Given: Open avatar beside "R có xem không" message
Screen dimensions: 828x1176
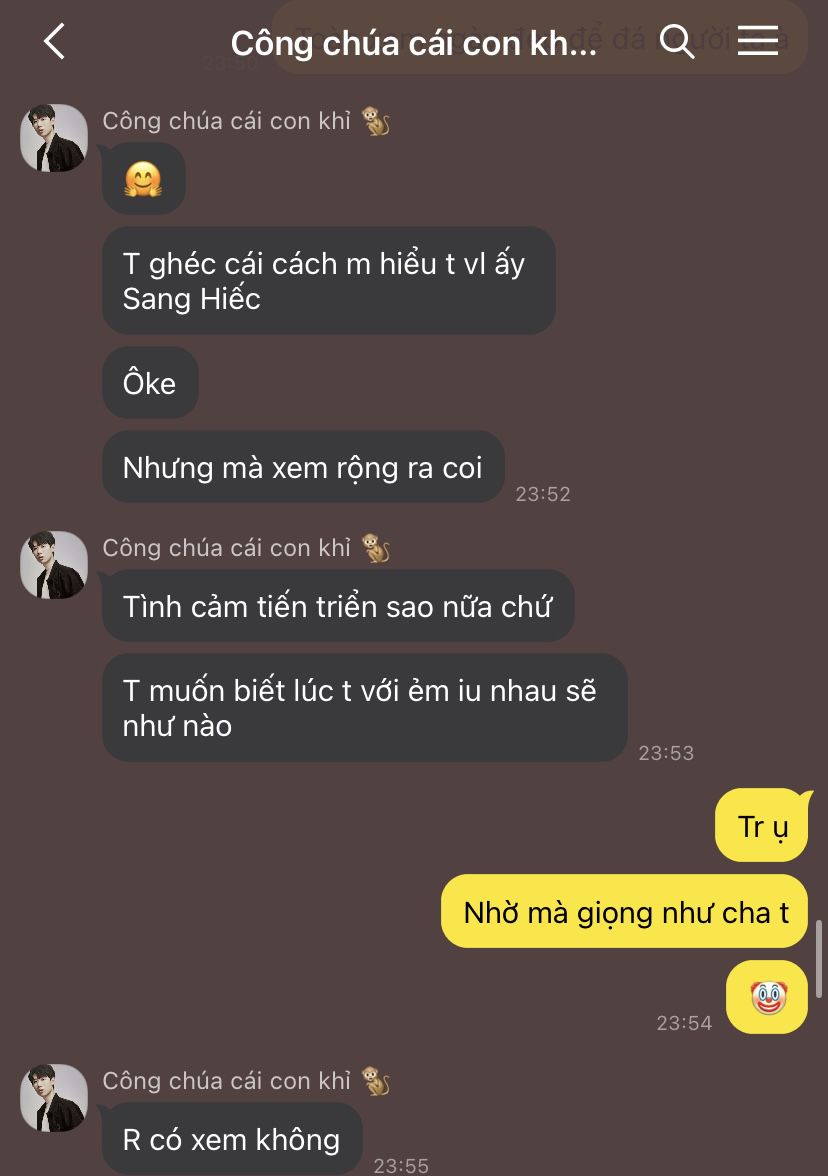Looking at the screenshot, I should click(54, 1098).
